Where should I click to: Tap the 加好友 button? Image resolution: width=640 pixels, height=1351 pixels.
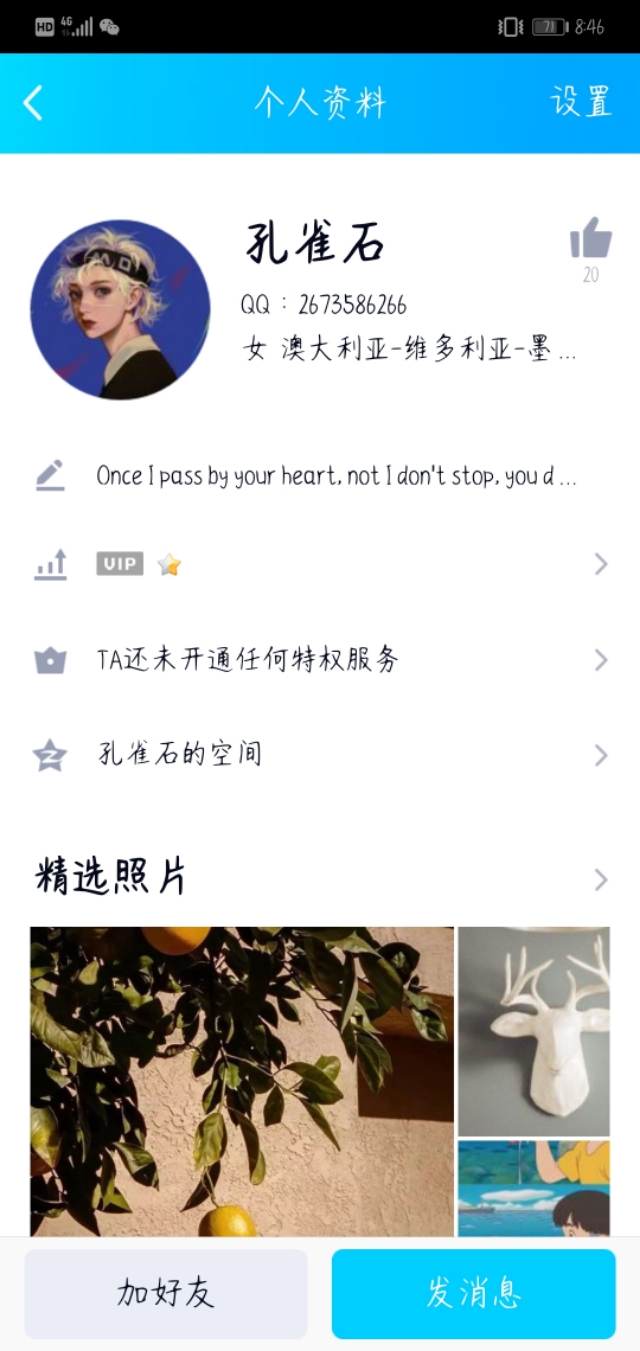pyautogui.click(x=166, y=1293)
